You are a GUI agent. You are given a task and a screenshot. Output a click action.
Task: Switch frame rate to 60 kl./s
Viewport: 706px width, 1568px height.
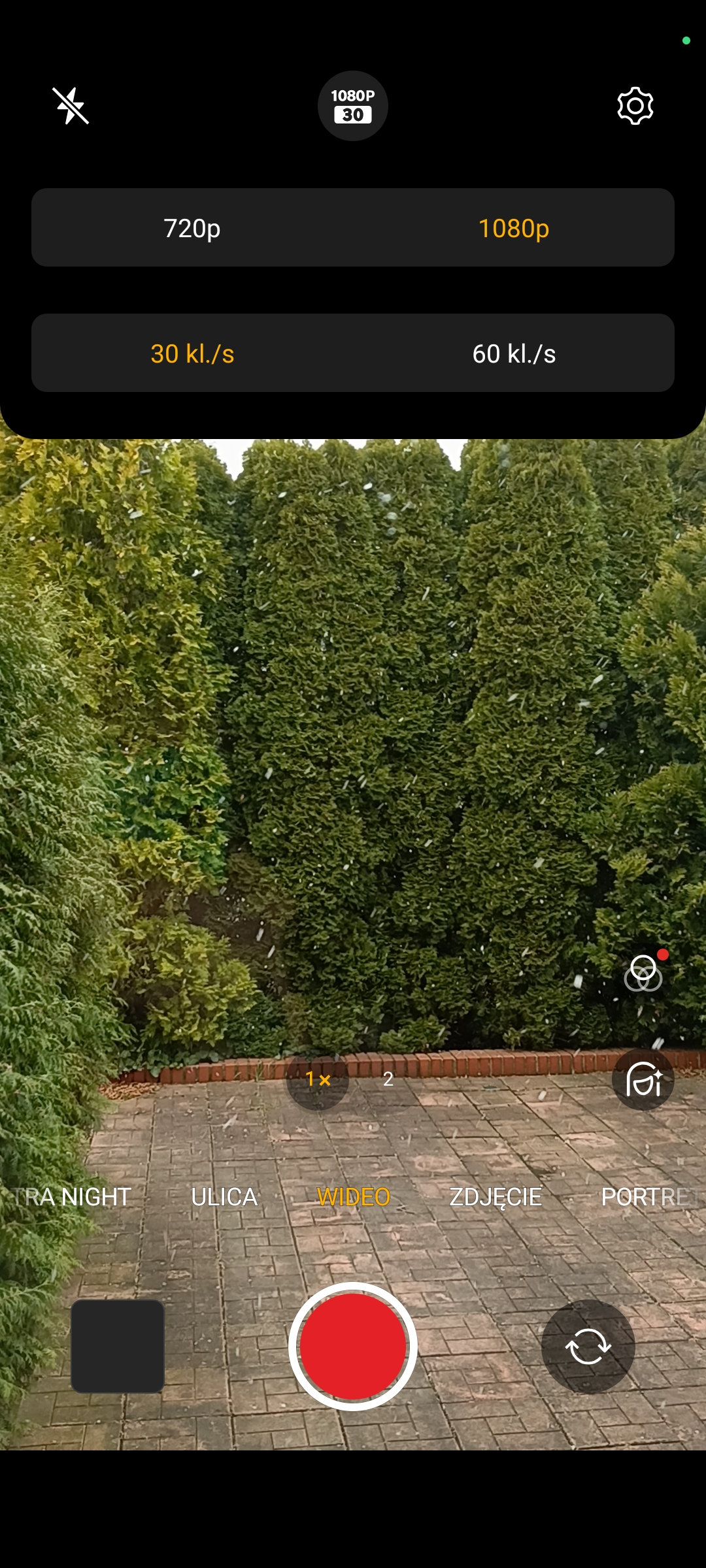pyautogui.click(x=514, y=353)
